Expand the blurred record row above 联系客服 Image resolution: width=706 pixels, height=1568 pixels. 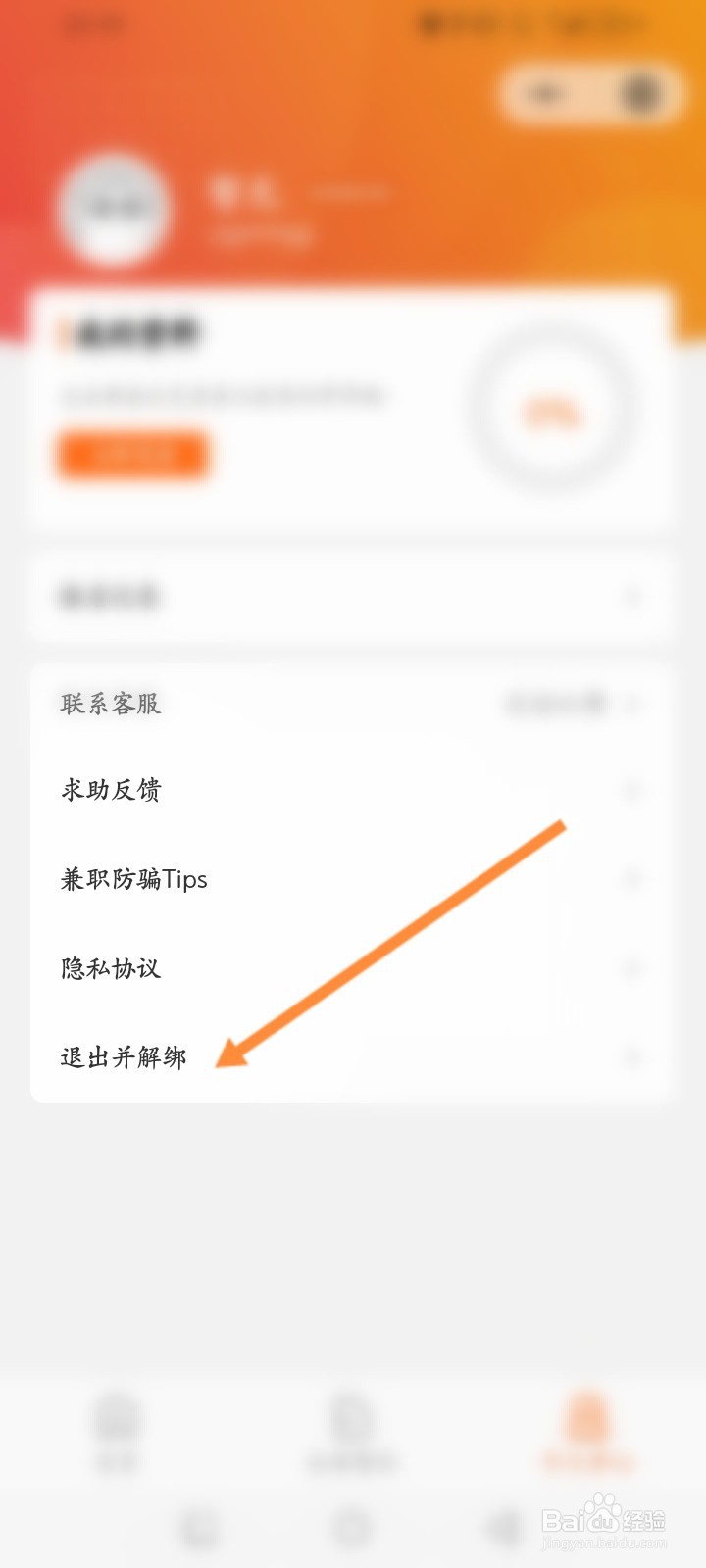pos(353,597)
